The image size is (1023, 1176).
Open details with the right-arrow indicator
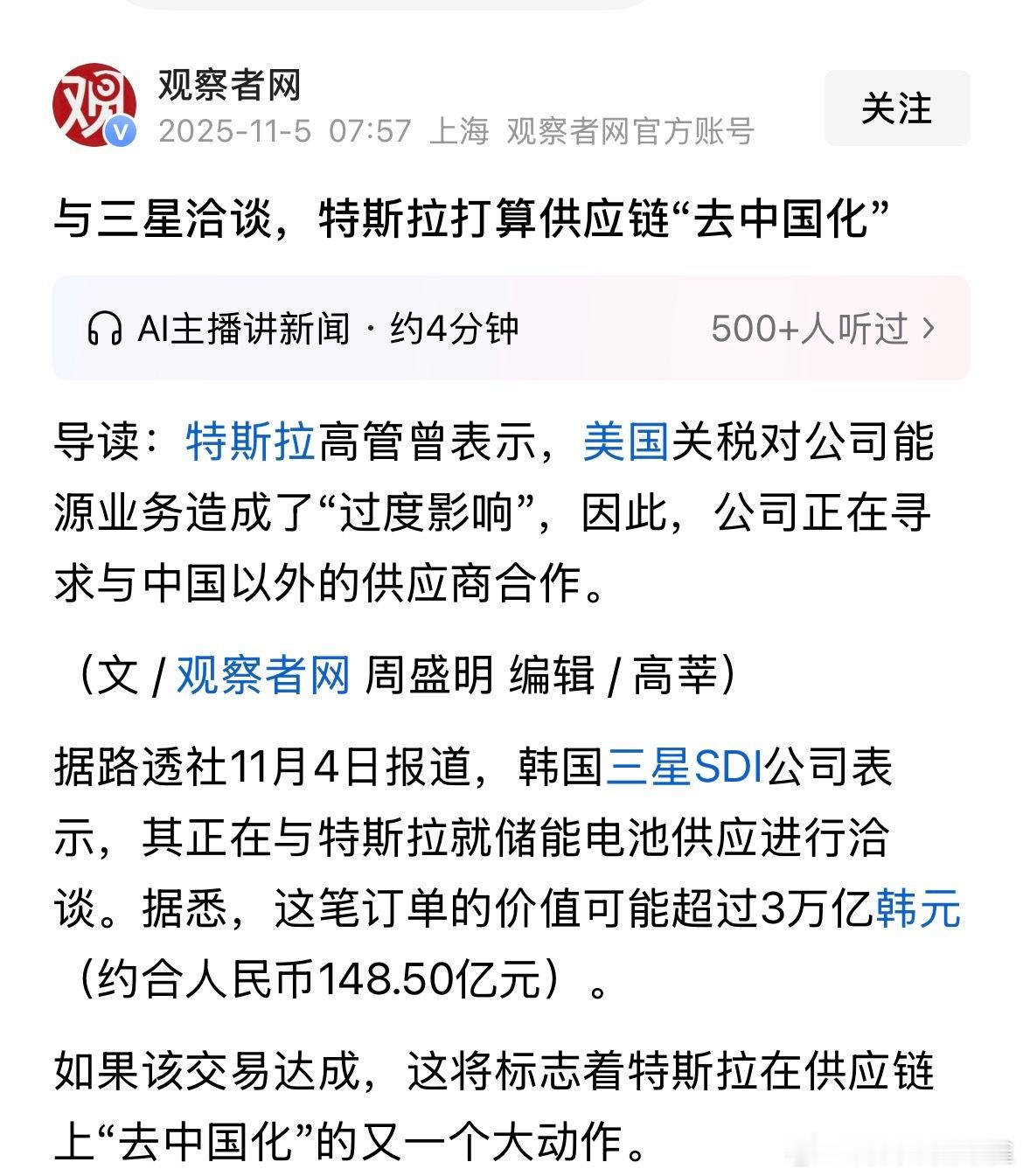929,330
